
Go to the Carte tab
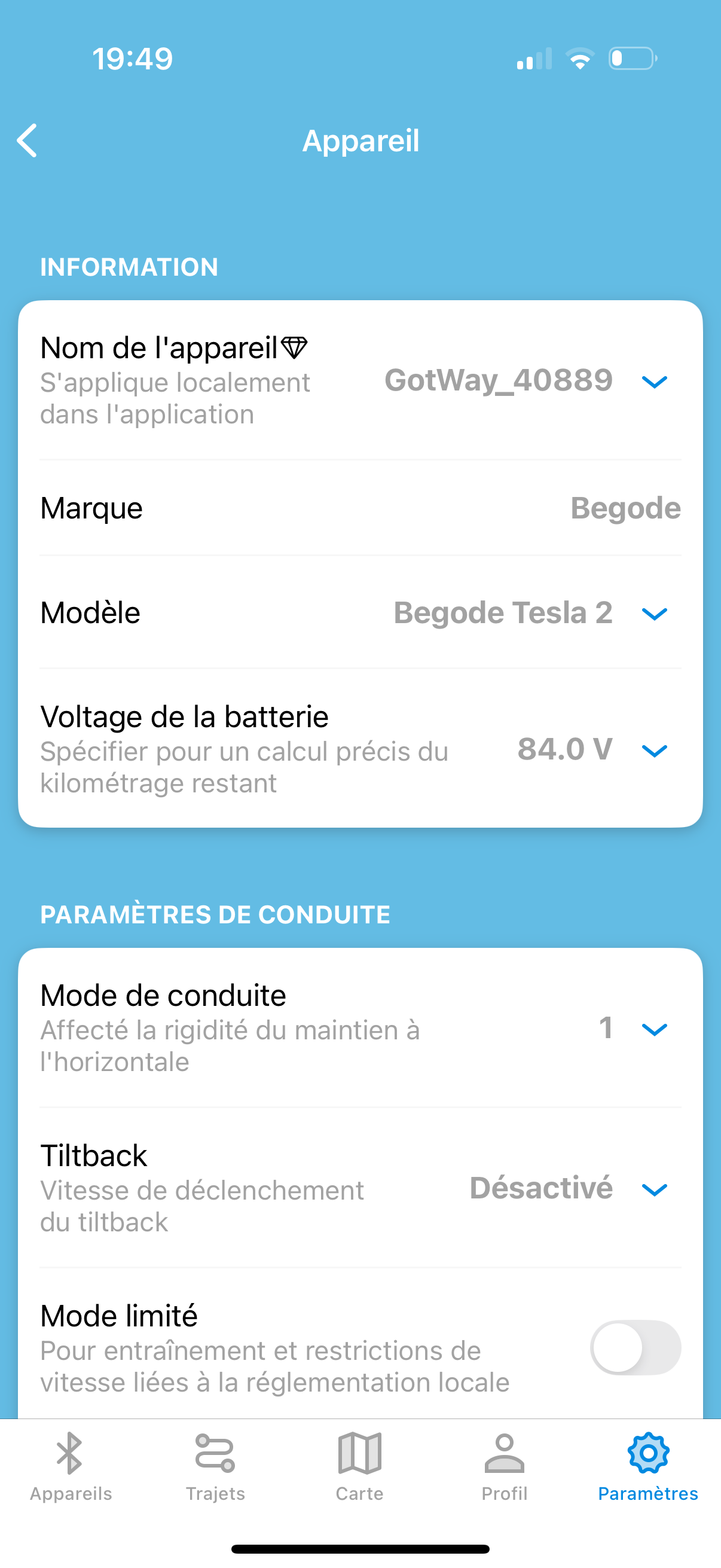[359, 1467]
